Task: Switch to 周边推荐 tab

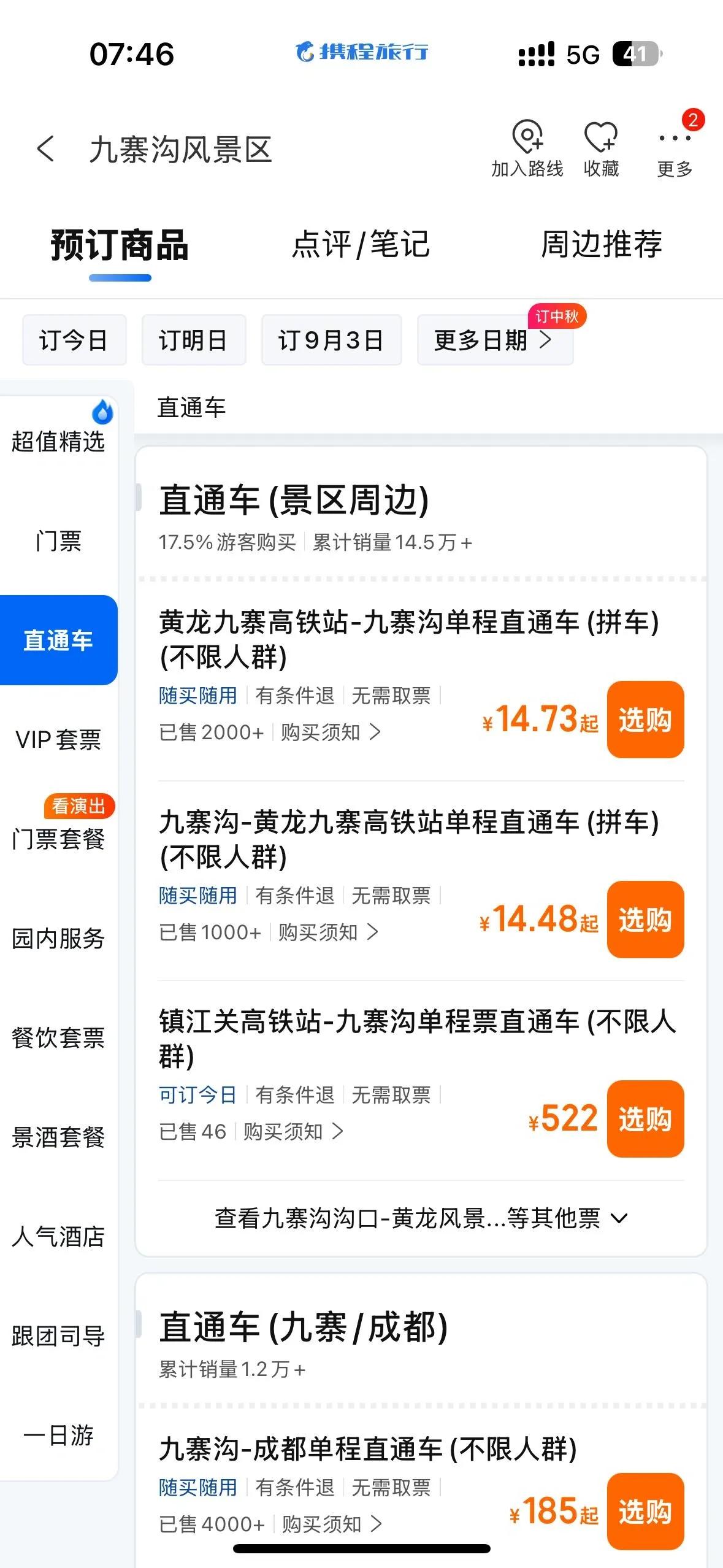Action: pyautogui.click(x=601, y=244)
